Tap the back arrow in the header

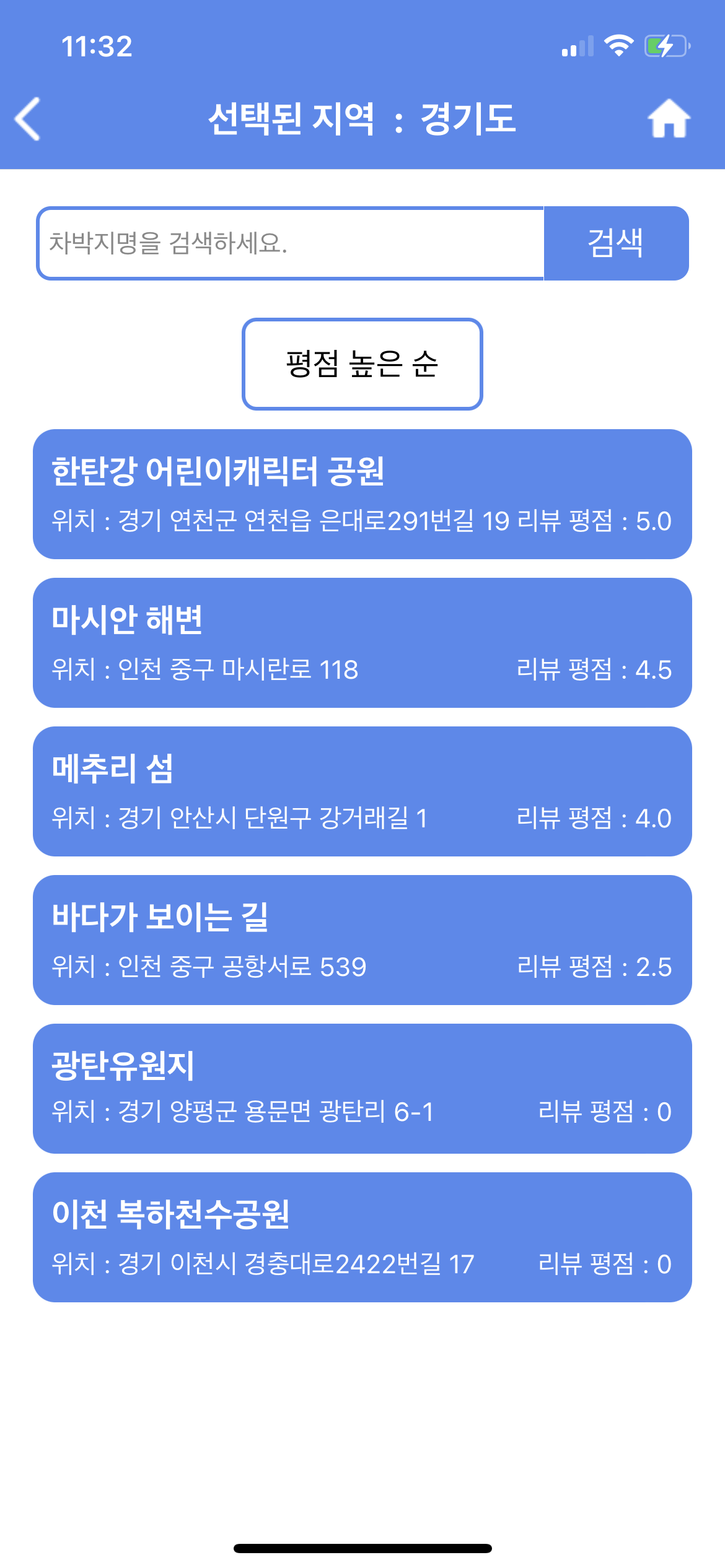(x=27, y=119)
